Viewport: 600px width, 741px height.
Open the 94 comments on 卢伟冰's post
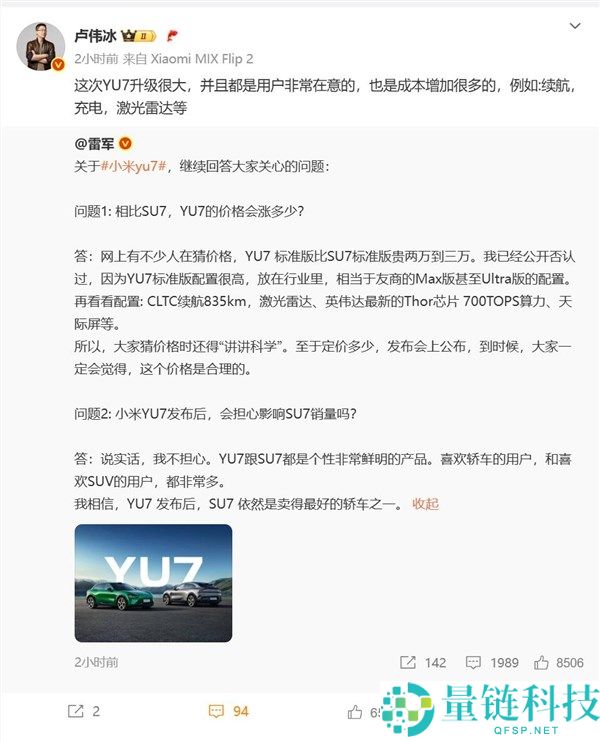(x=228, y=711)
